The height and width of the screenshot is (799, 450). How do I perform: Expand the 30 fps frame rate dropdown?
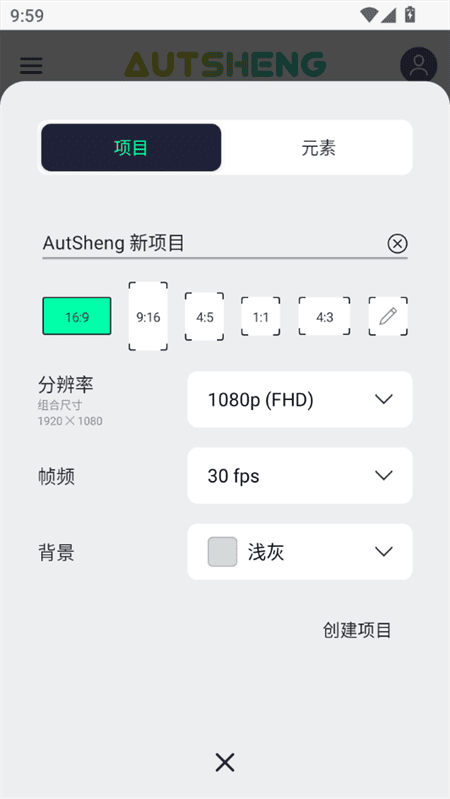pos(300,476)
